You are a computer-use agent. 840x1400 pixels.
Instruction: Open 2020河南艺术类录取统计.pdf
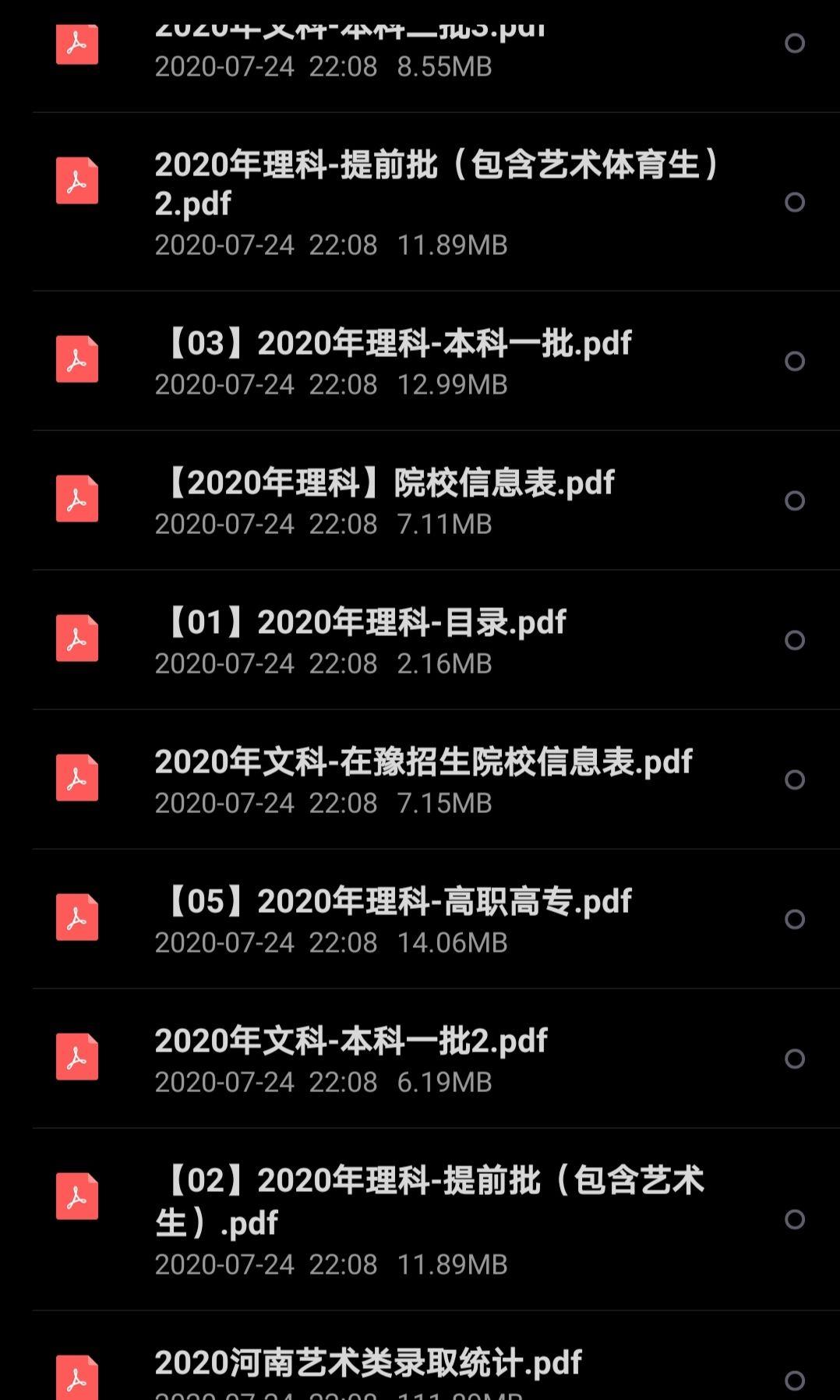point(368,1363)
